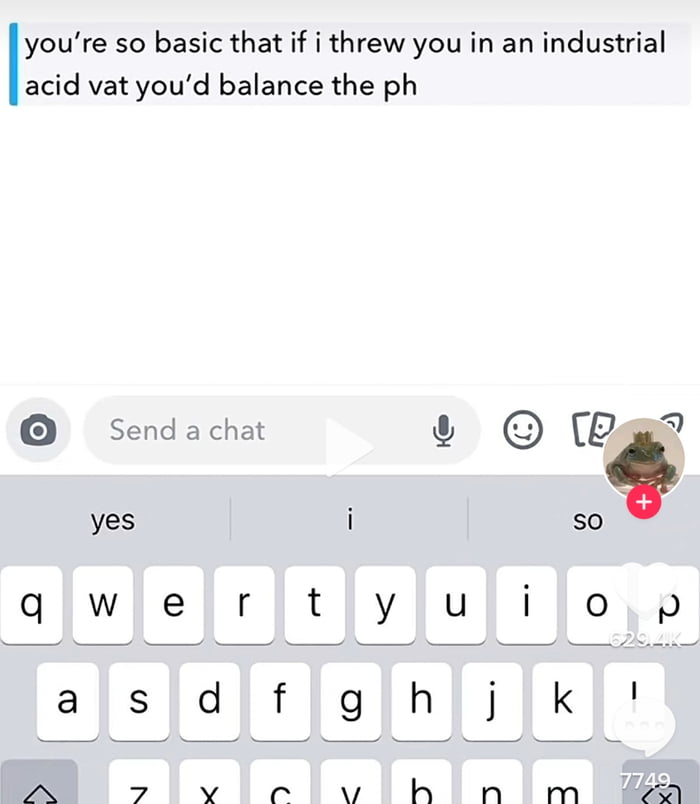Type the letter q key
Screen dimensions: 700x804
point(32,605)
